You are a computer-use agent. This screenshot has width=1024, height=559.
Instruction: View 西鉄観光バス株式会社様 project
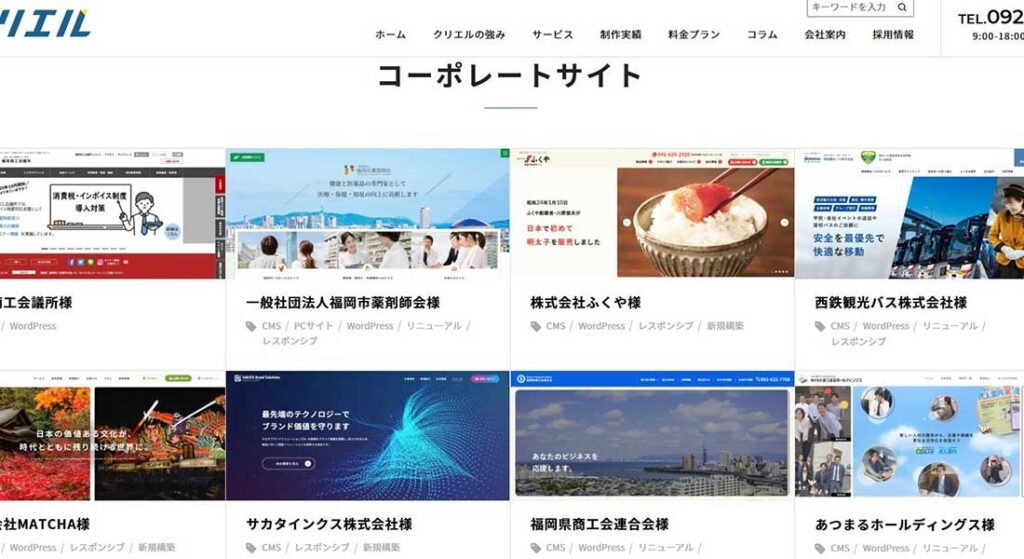pos(909,214)
